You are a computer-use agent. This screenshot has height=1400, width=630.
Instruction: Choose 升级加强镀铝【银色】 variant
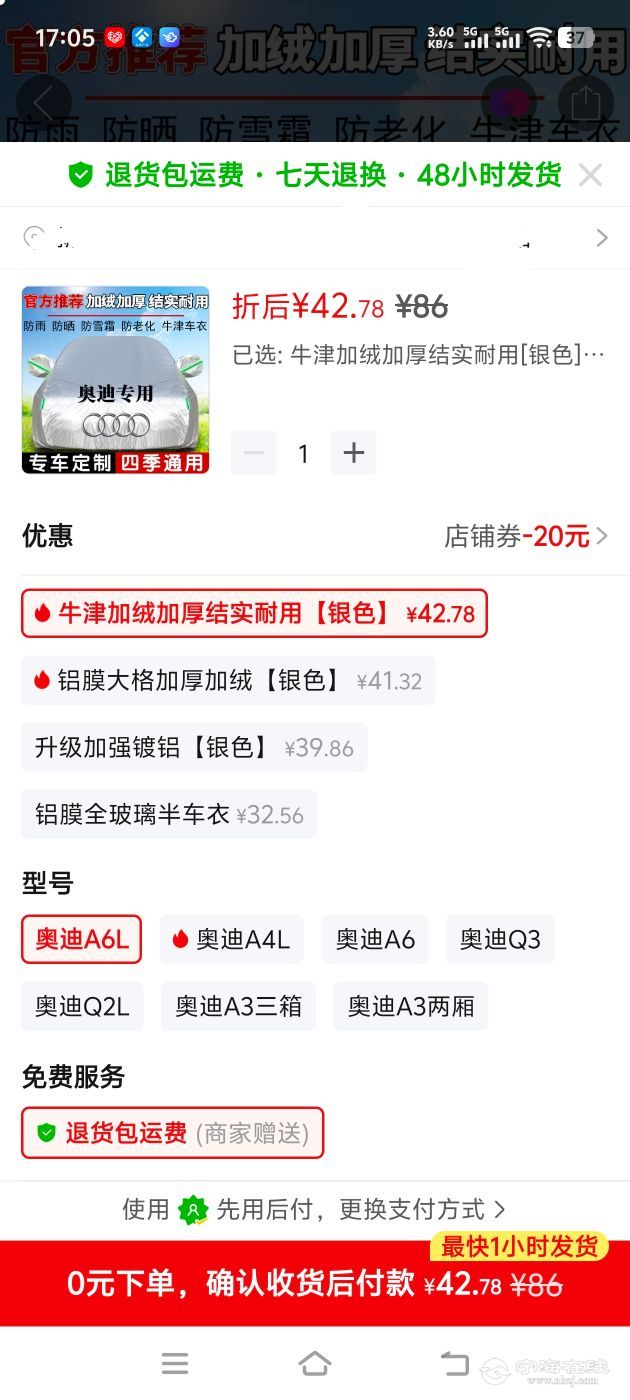[x=194, y=748]
